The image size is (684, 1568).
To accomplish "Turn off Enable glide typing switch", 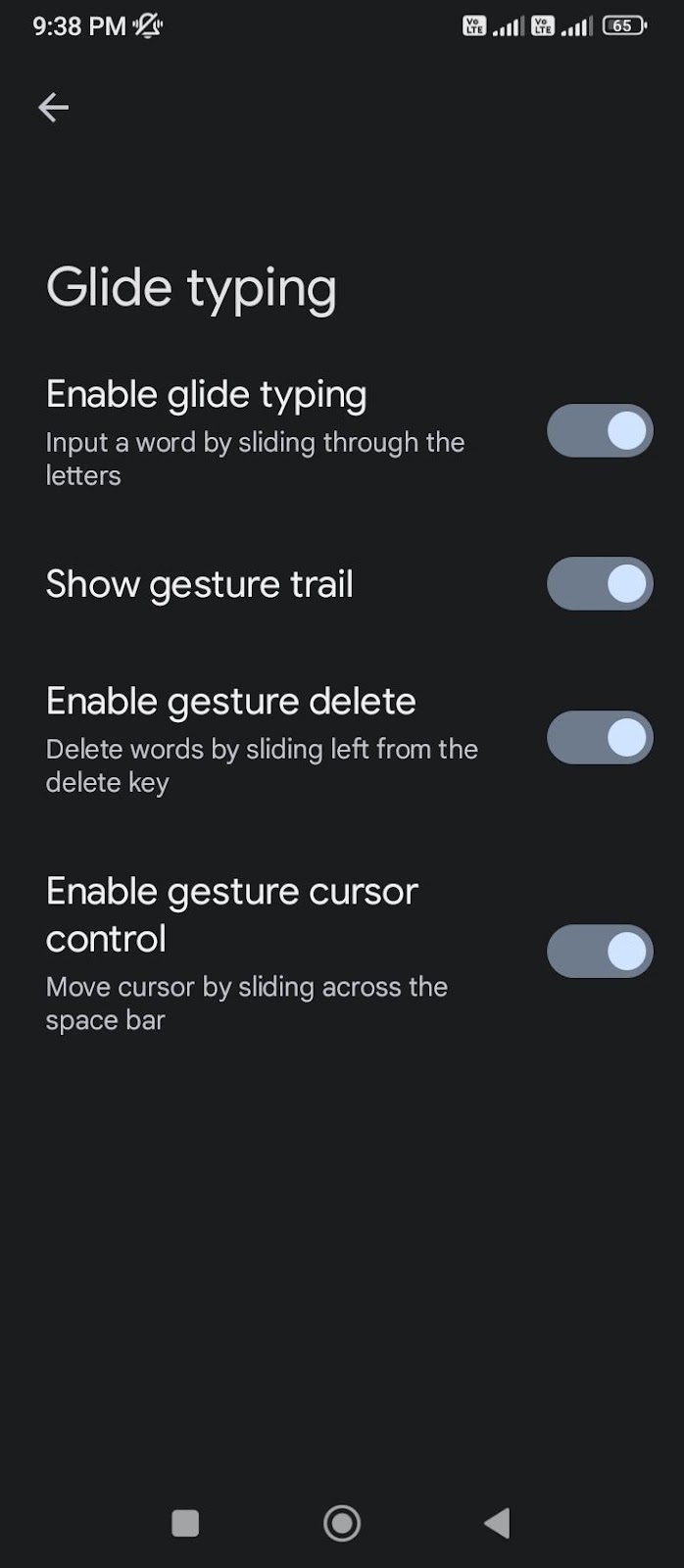I will coord(599,430).
